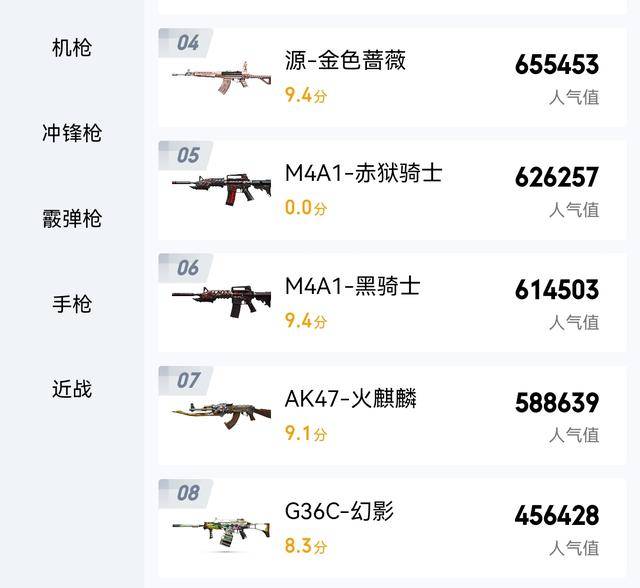640x588 pixels.
Task: View the G36C-幻影 weapon details
Action: click(x=339, y=512)
